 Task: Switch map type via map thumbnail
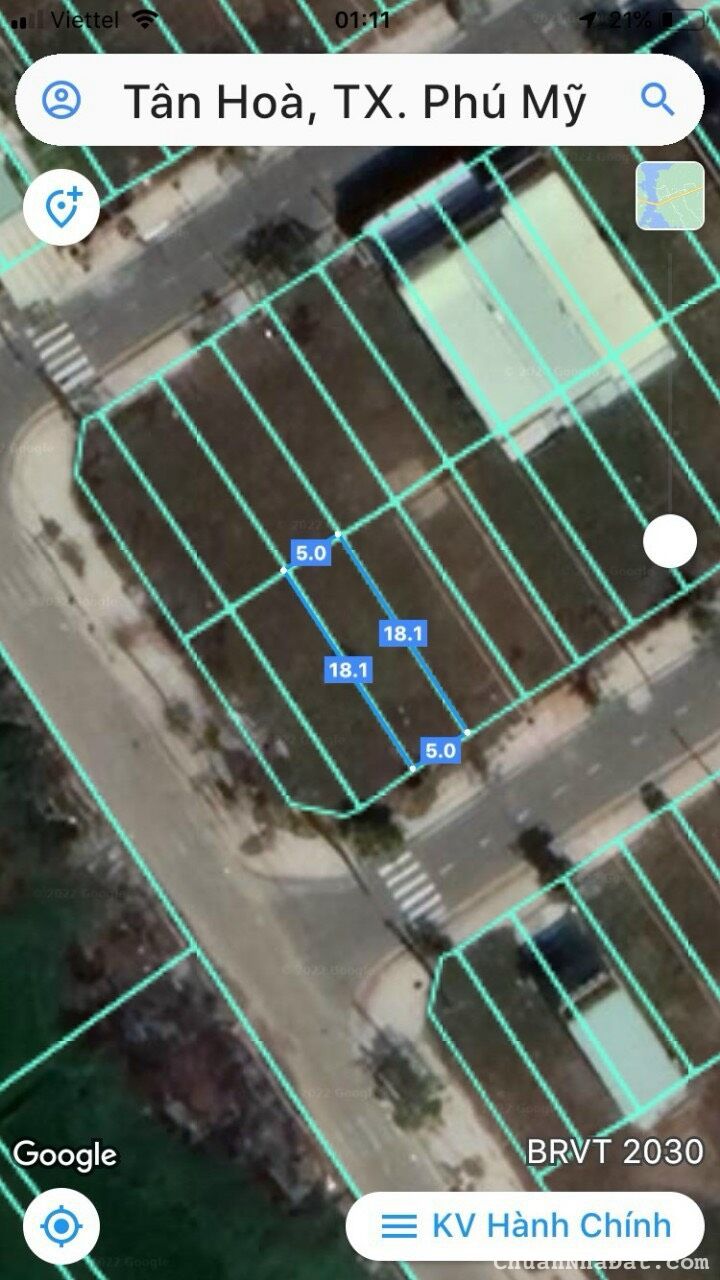pyautogui.click(x=669, y=195)
